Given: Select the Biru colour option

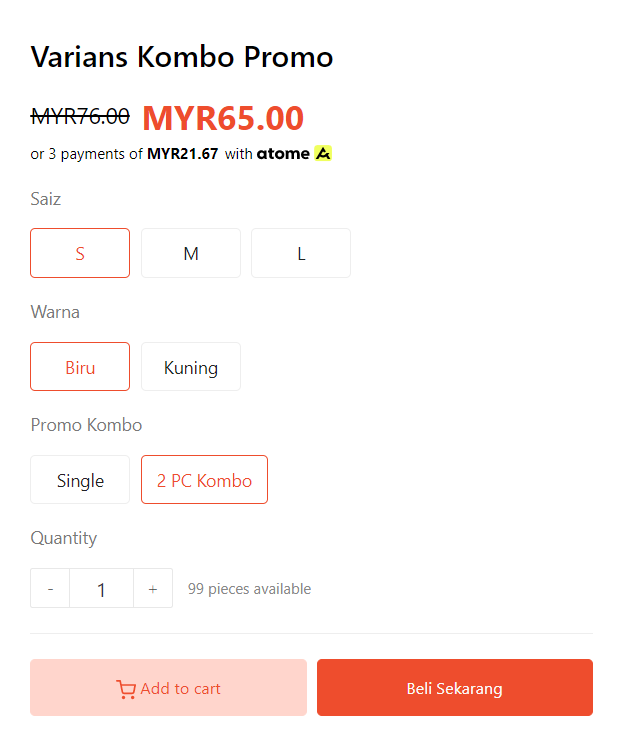Looking at the screenshot, I should (x=80, y=367).
